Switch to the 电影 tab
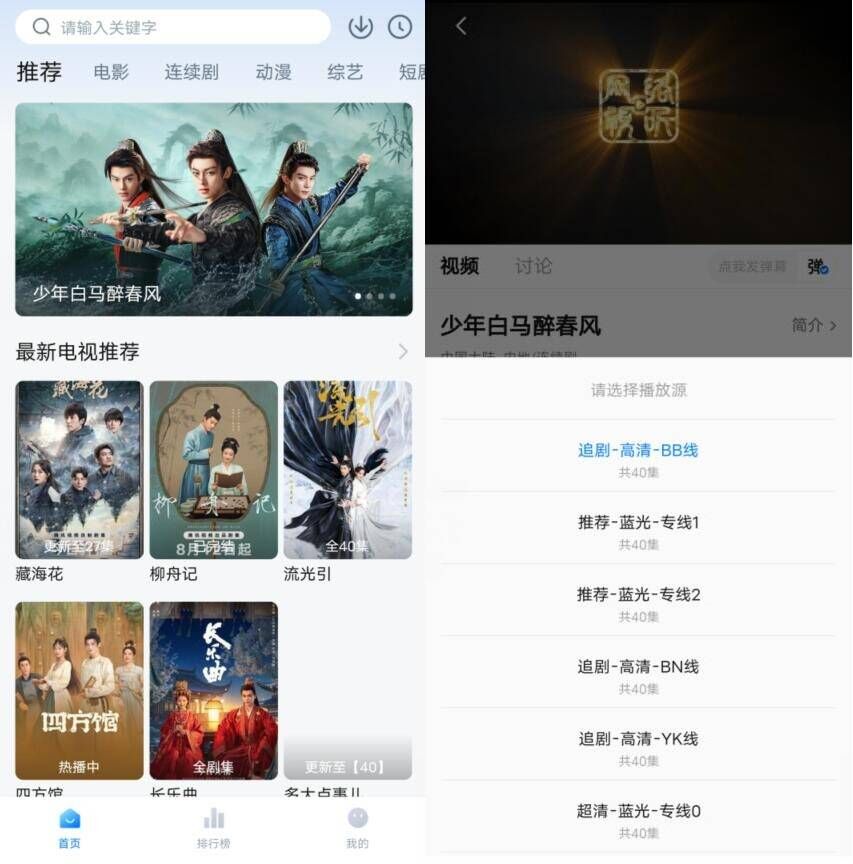 (x=111, y=72)
